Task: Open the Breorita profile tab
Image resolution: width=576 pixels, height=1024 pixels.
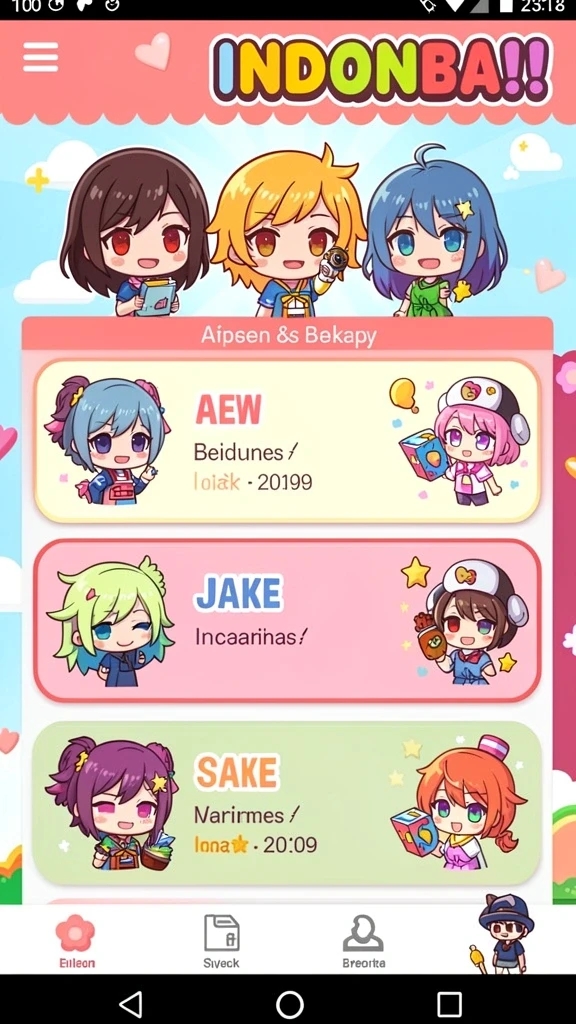Action: 363,940
